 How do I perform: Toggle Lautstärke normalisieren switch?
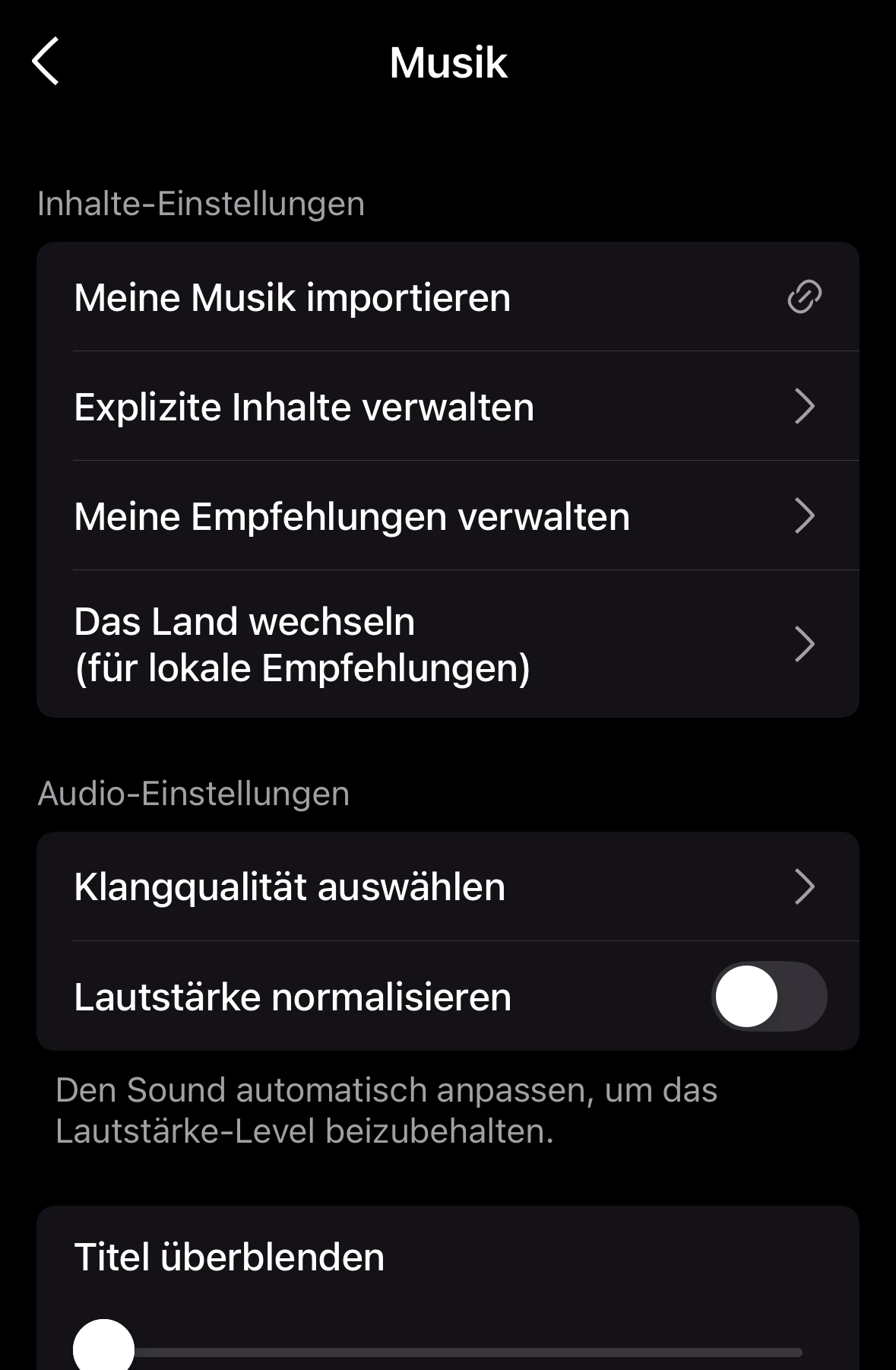pyautogui.click(x=768, y=997)
